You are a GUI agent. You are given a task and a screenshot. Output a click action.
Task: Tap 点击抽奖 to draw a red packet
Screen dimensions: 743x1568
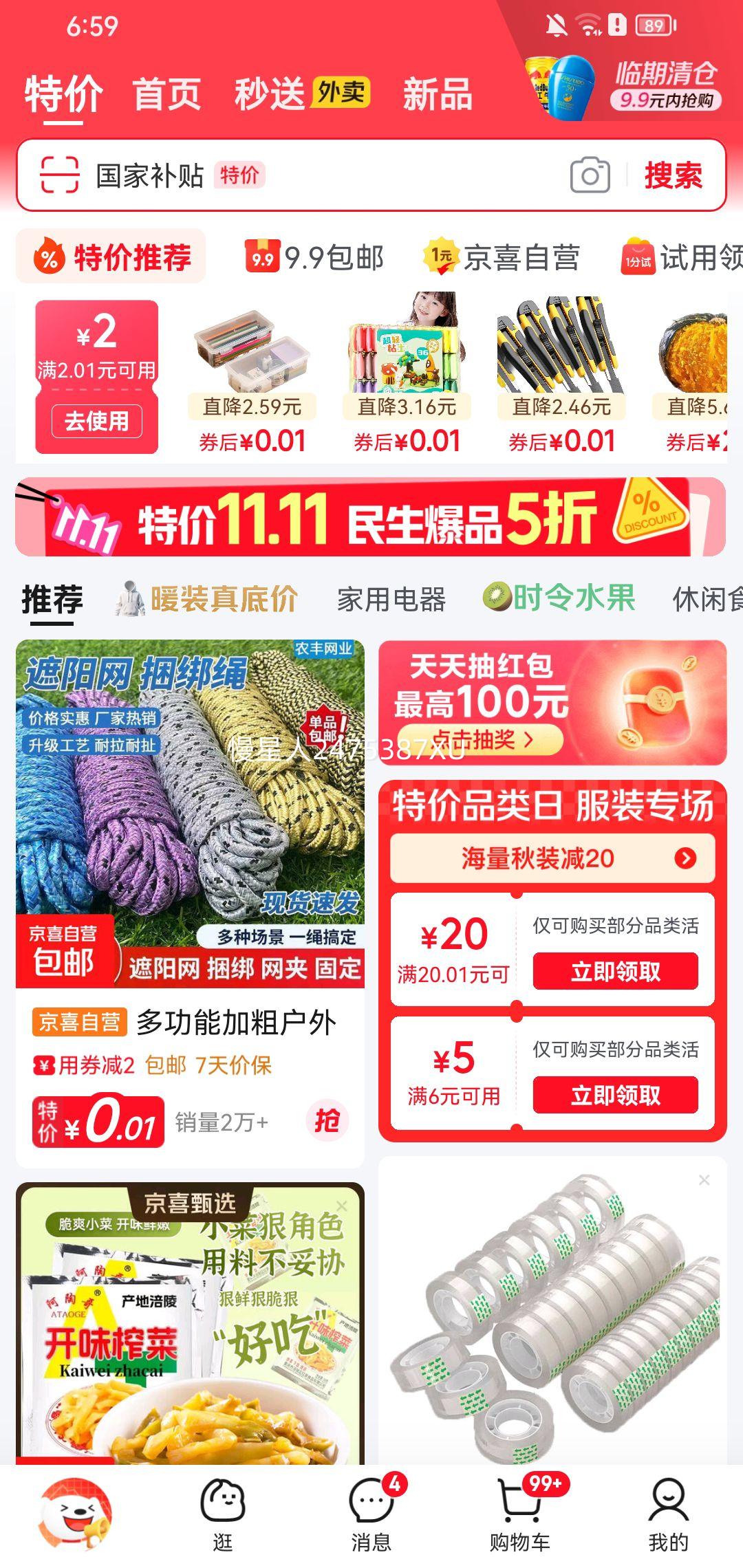(480, 739)
